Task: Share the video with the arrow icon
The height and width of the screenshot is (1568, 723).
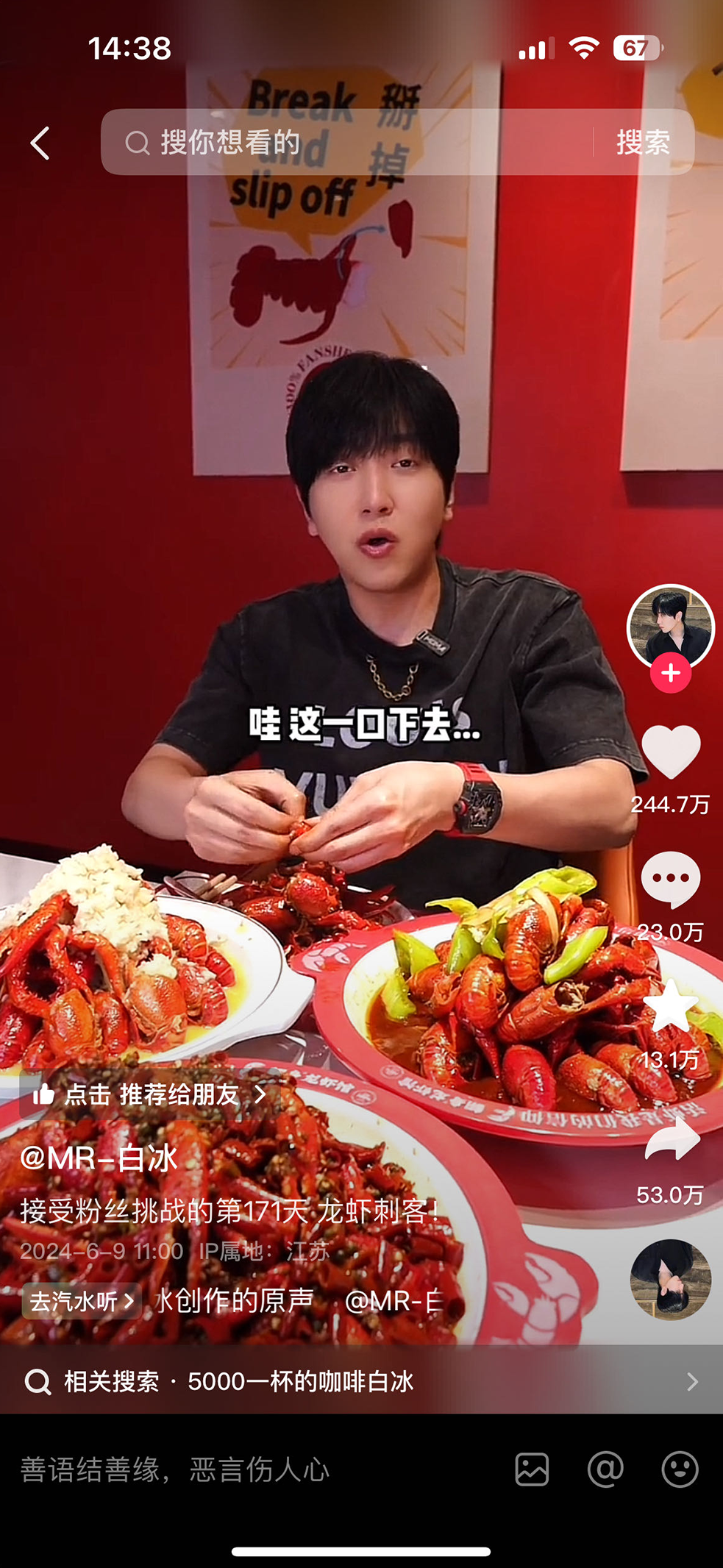Action: click(x=670, y=1138)
